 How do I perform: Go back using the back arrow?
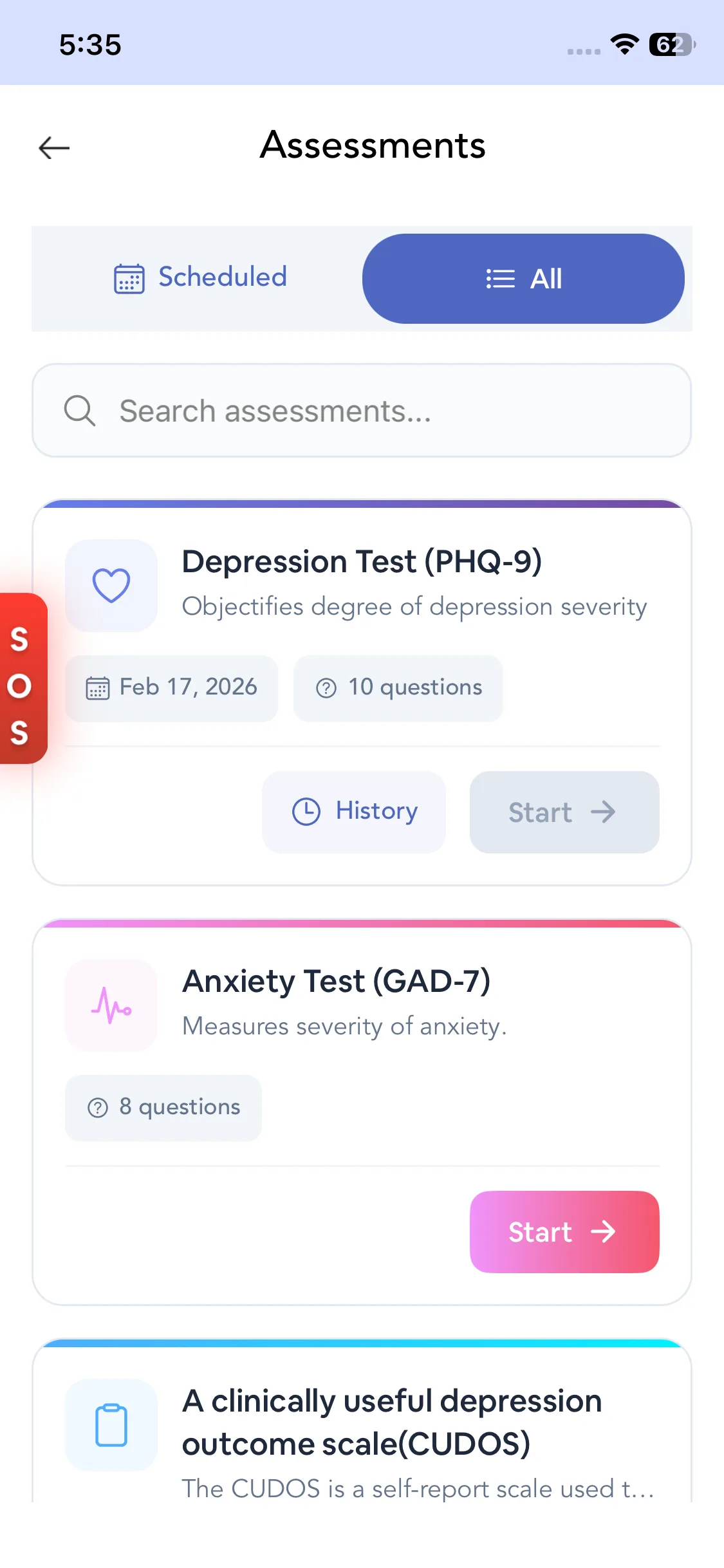(54, 148)
